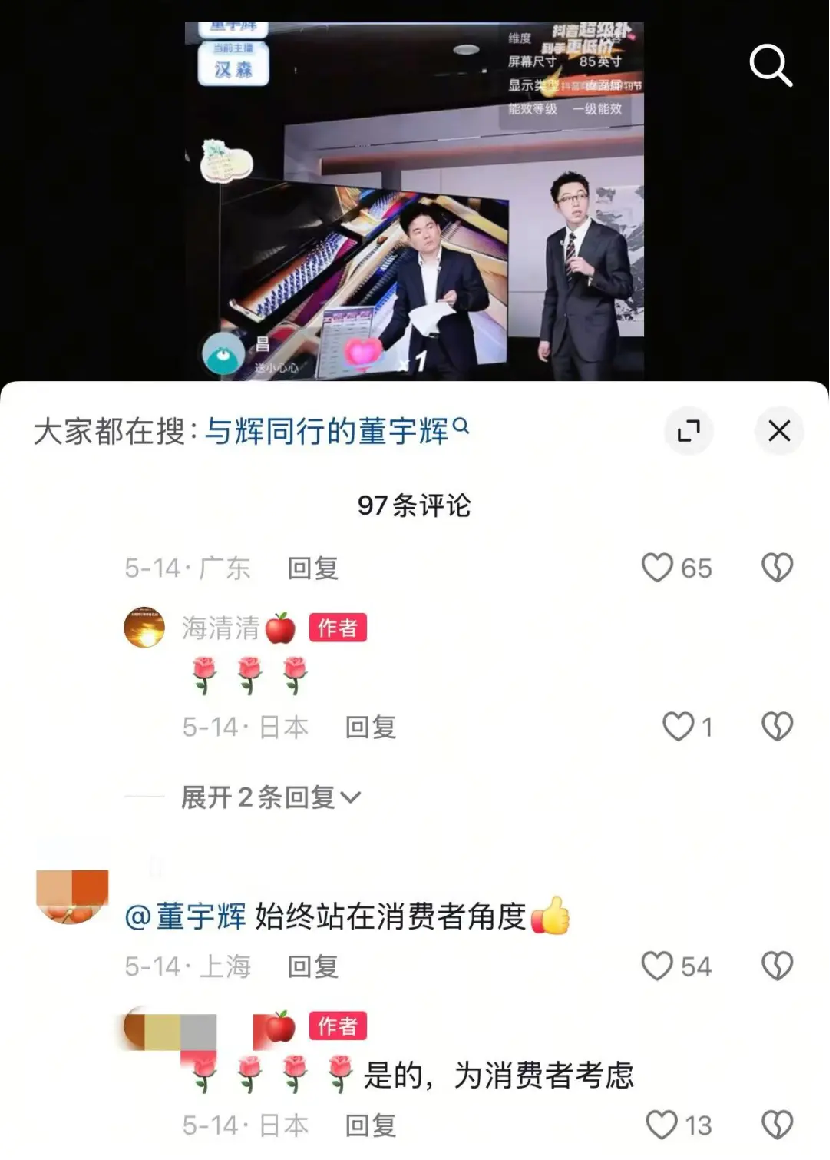Viewport: 830px width, 1160px height.
Task: Click the dislike icon on the 54-like comment
Action: tap(776, 966)
